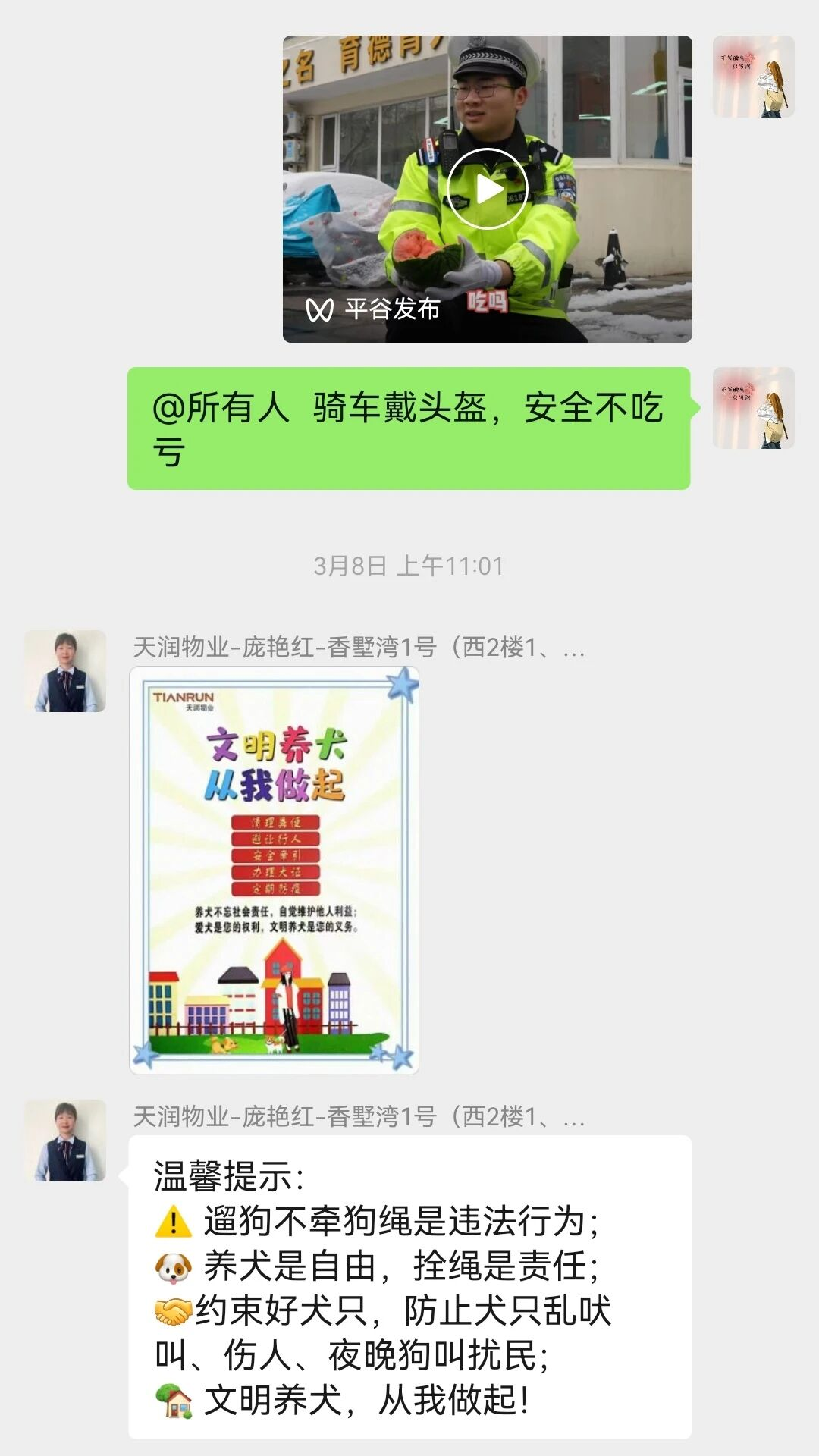
Task: Open the 文明养犬 poster image
Action: pyautogui.click(x=275, y=870)
